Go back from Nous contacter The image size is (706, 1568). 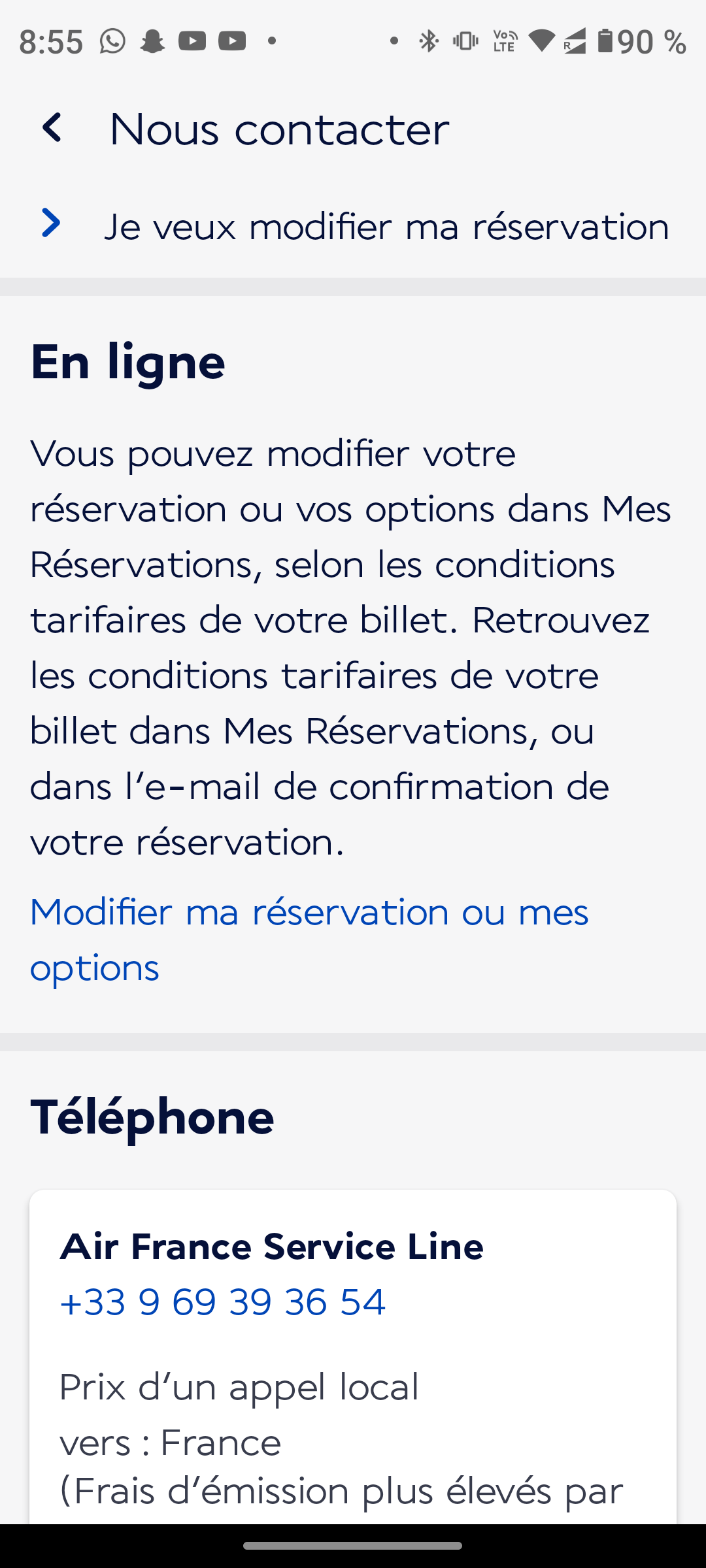(x=52, y=128)
